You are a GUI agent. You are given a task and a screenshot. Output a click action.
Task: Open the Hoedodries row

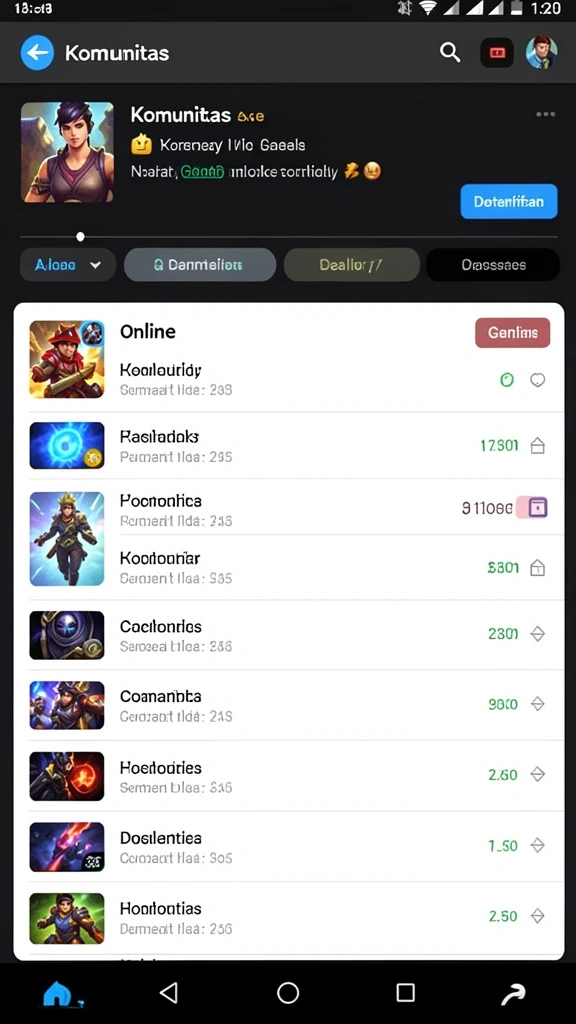point(289,776)
